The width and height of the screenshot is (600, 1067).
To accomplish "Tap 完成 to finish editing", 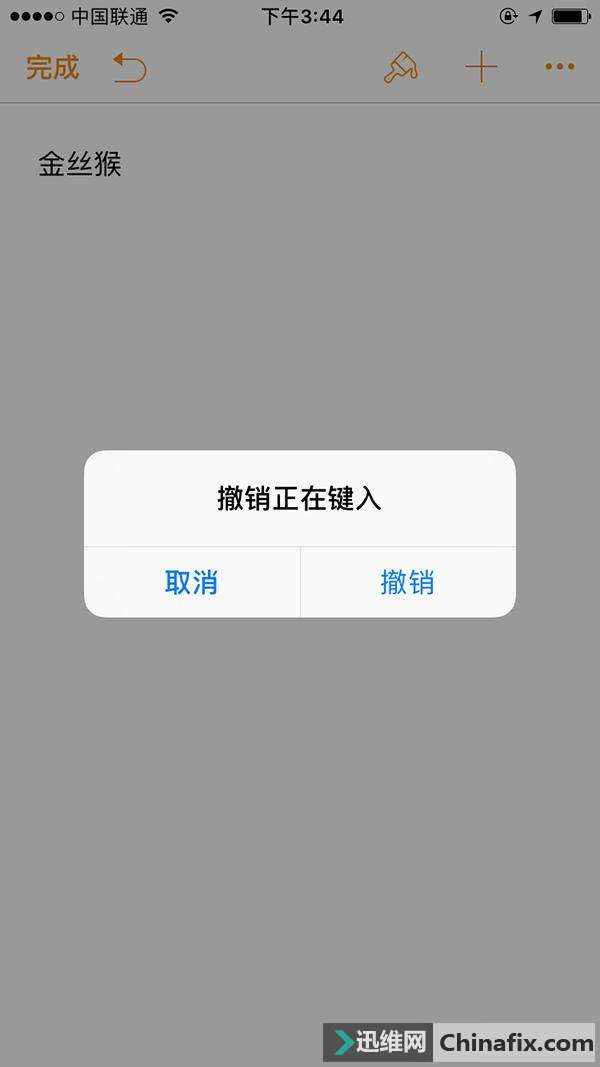I will [52, 68].
